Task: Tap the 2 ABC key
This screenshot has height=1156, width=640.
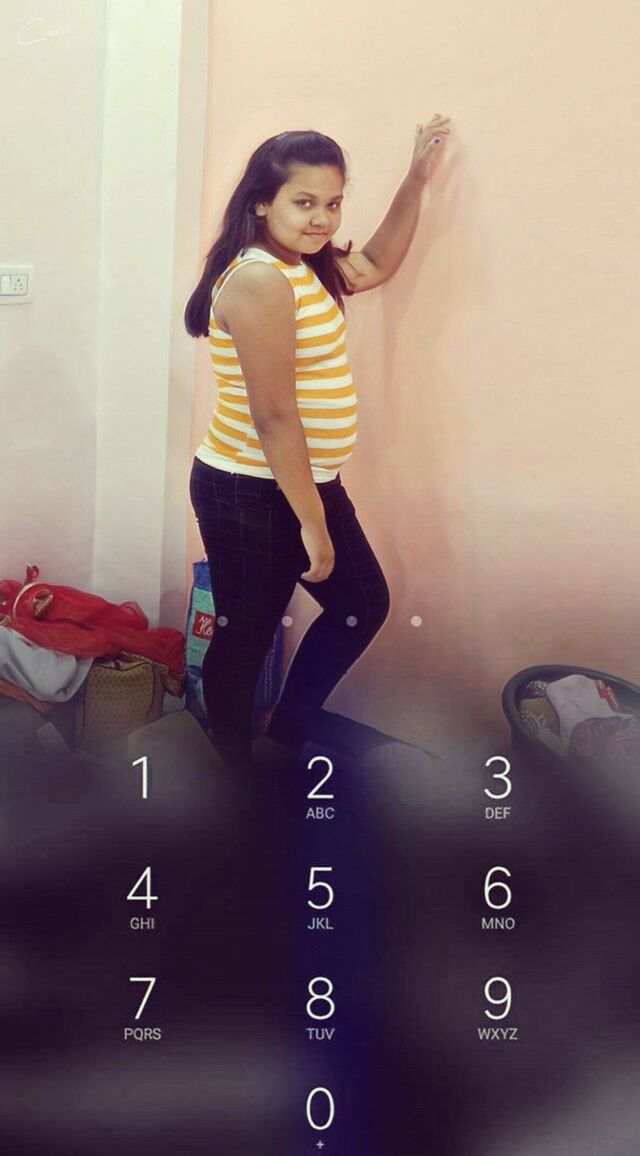Action: (x=320, y=787)
